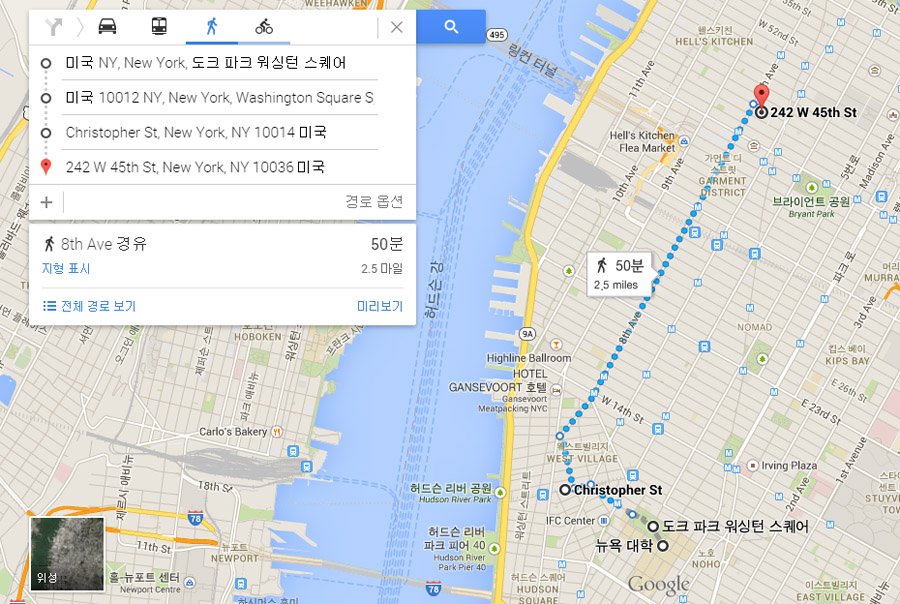Select the walking mode tab

212,27
